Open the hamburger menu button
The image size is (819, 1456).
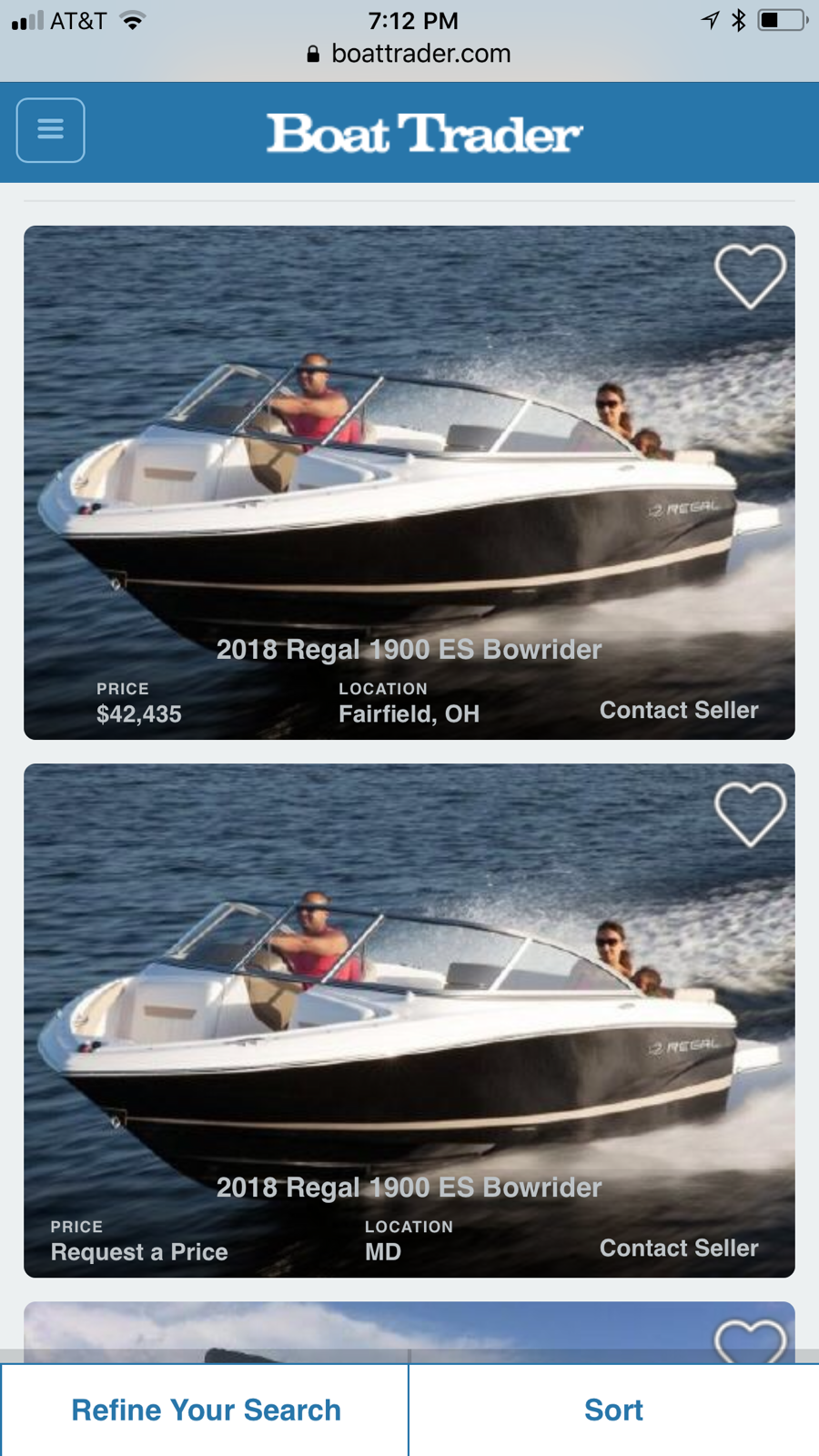(51, 130)
